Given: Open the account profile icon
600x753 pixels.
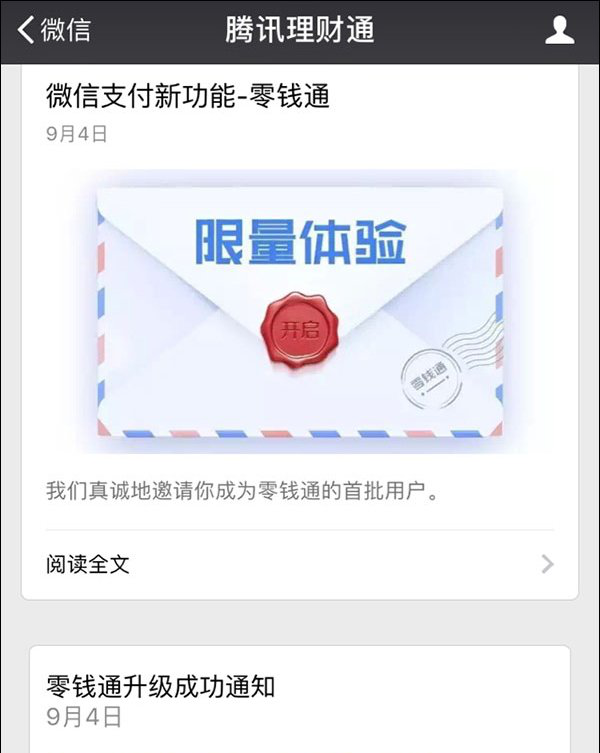Looking at the screenshot, I should 559,30.
